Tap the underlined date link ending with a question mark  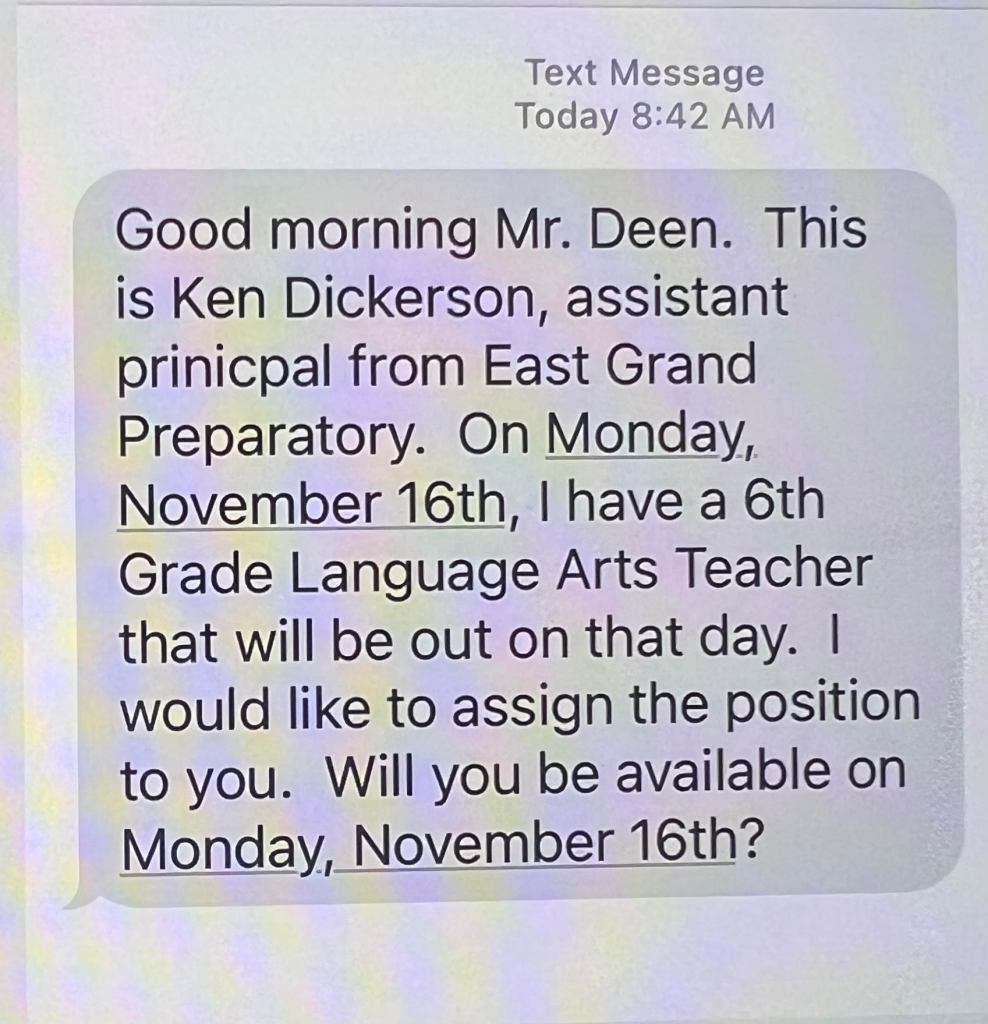[427, 847]
